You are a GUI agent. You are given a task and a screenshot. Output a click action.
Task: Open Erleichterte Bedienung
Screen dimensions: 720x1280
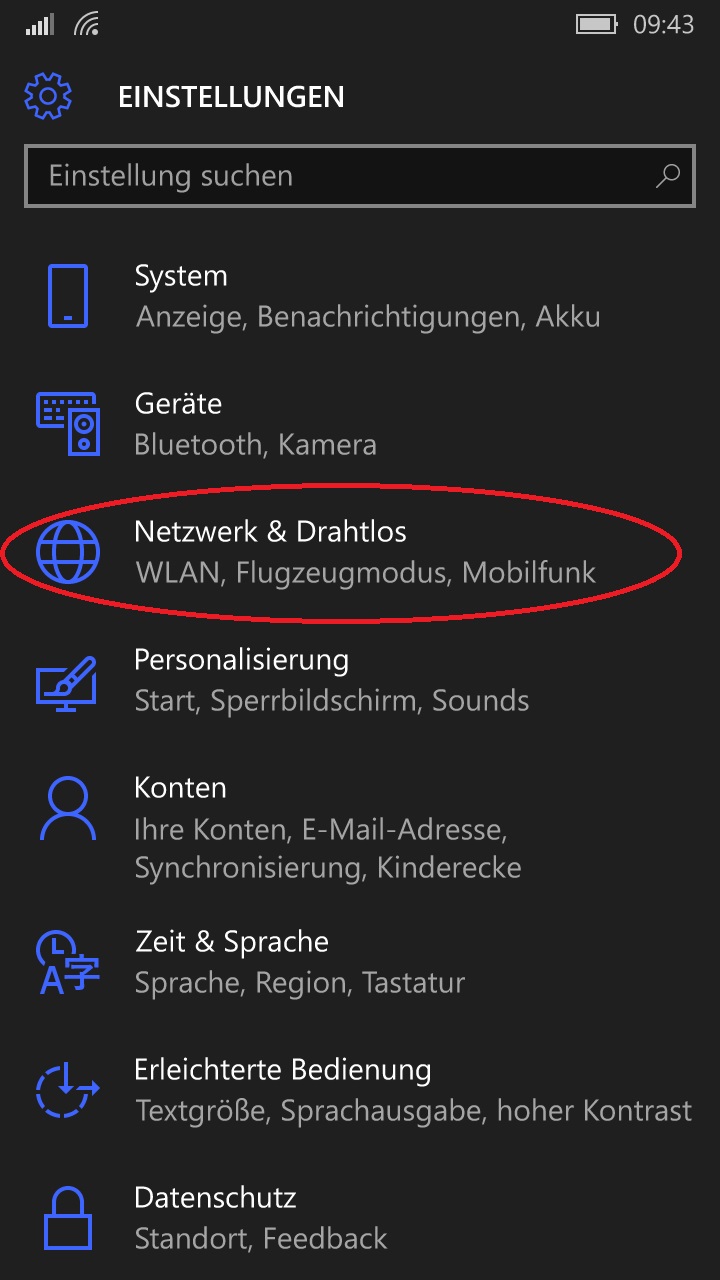pyautogui.click(x=360, y=1090)
